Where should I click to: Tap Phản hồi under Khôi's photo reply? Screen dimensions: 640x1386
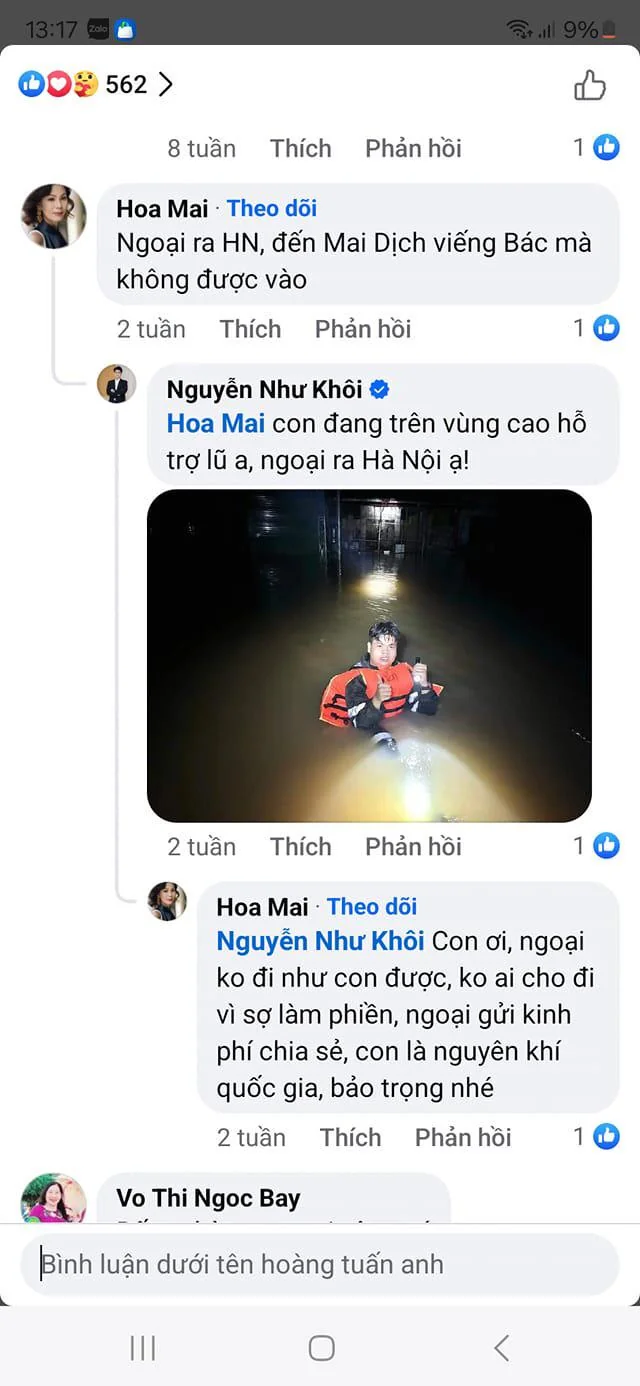pos(413,847)
